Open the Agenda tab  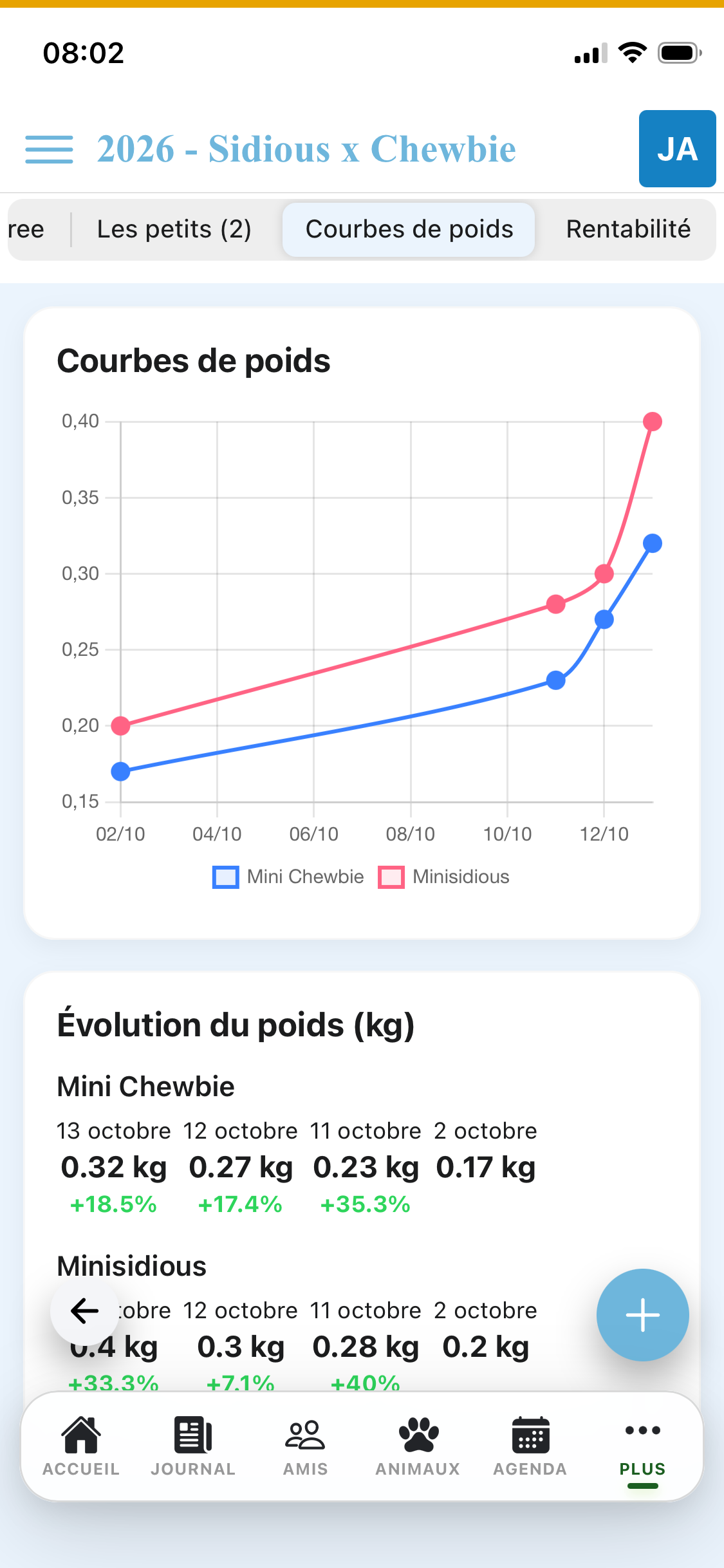[x=530, y=1446]
